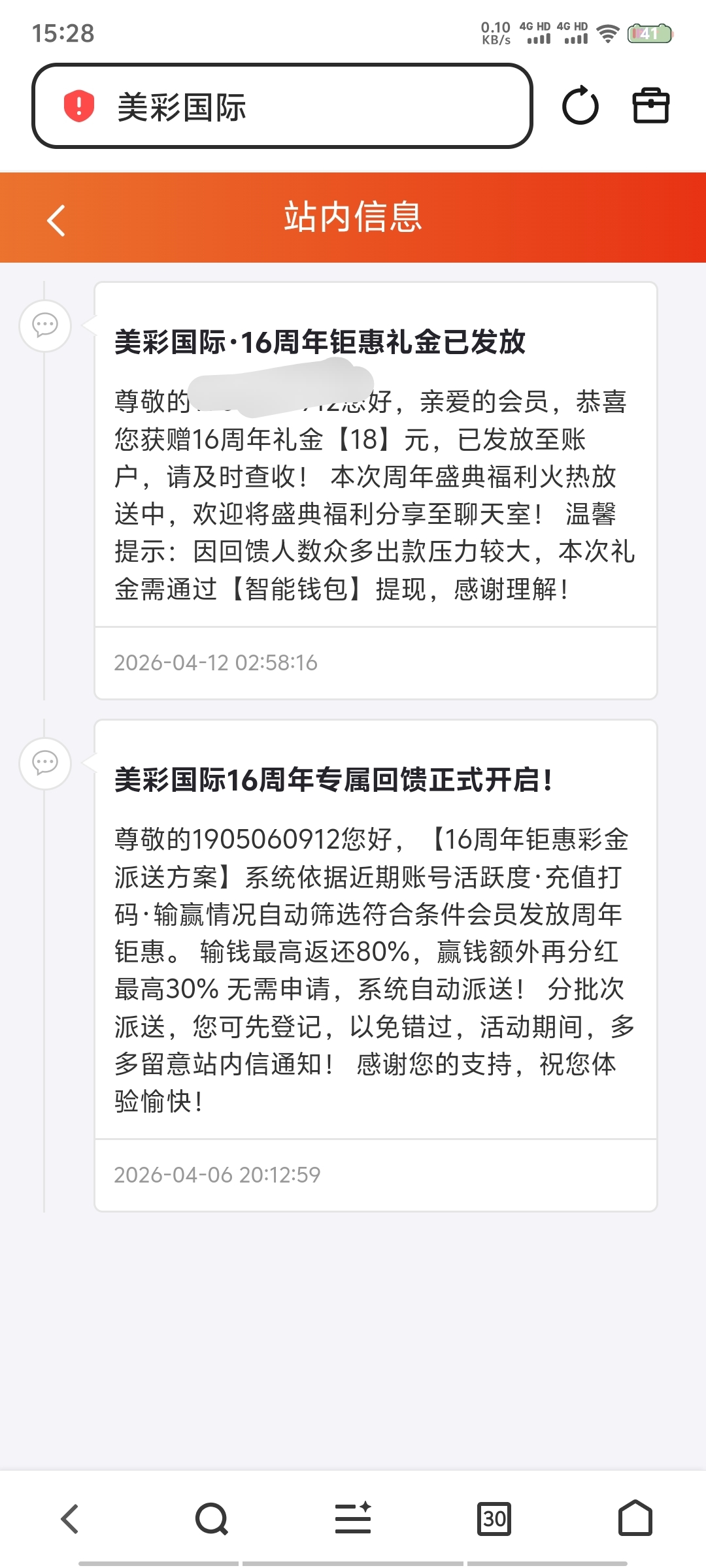Reload the page with the refresh icon
Image resolution: width=706 pixels, height=1568 pixels.
coord(580,106)
